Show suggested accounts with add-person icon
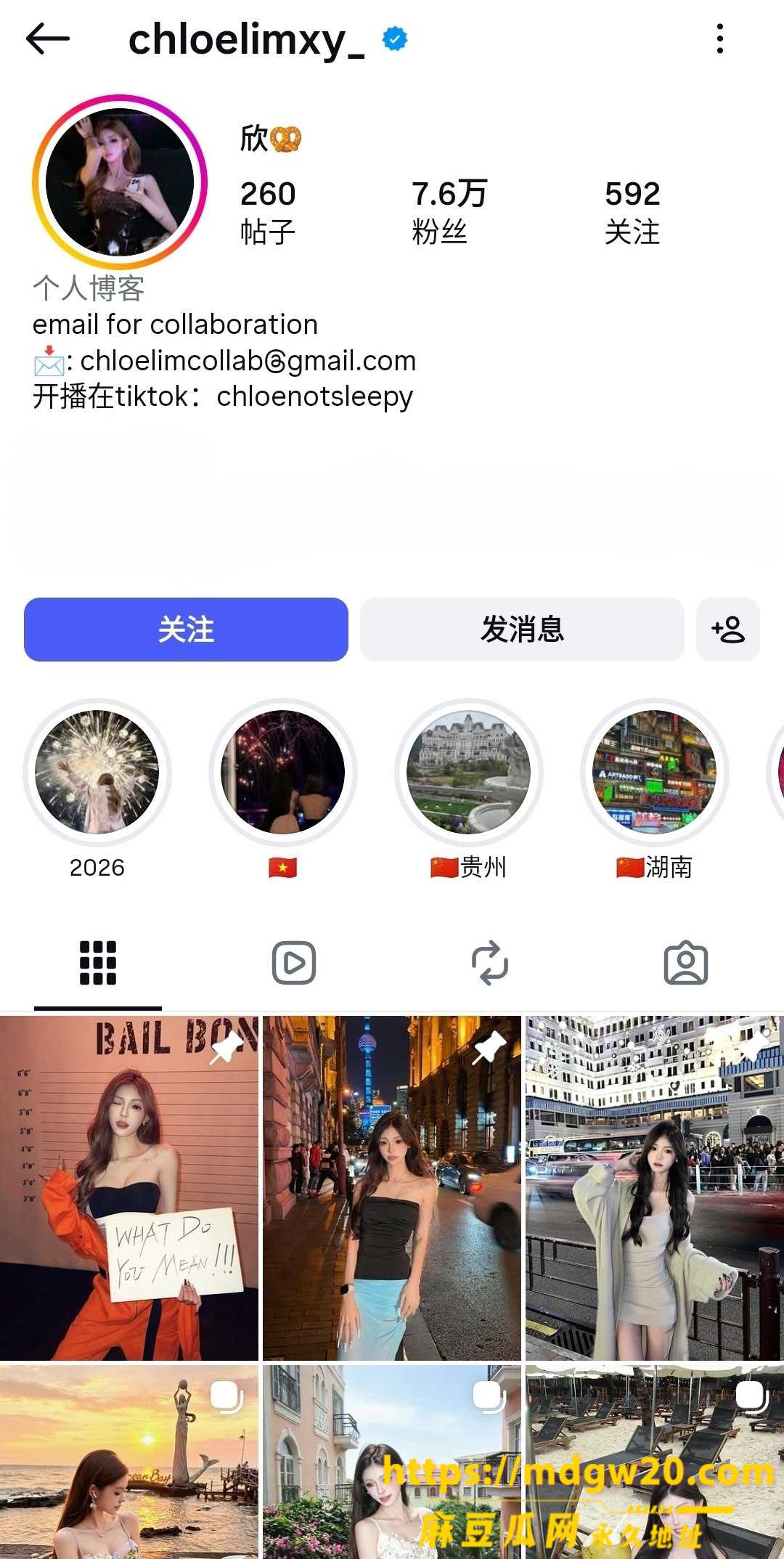Viewport: 784px width, 1559px height. coord(728,630)
